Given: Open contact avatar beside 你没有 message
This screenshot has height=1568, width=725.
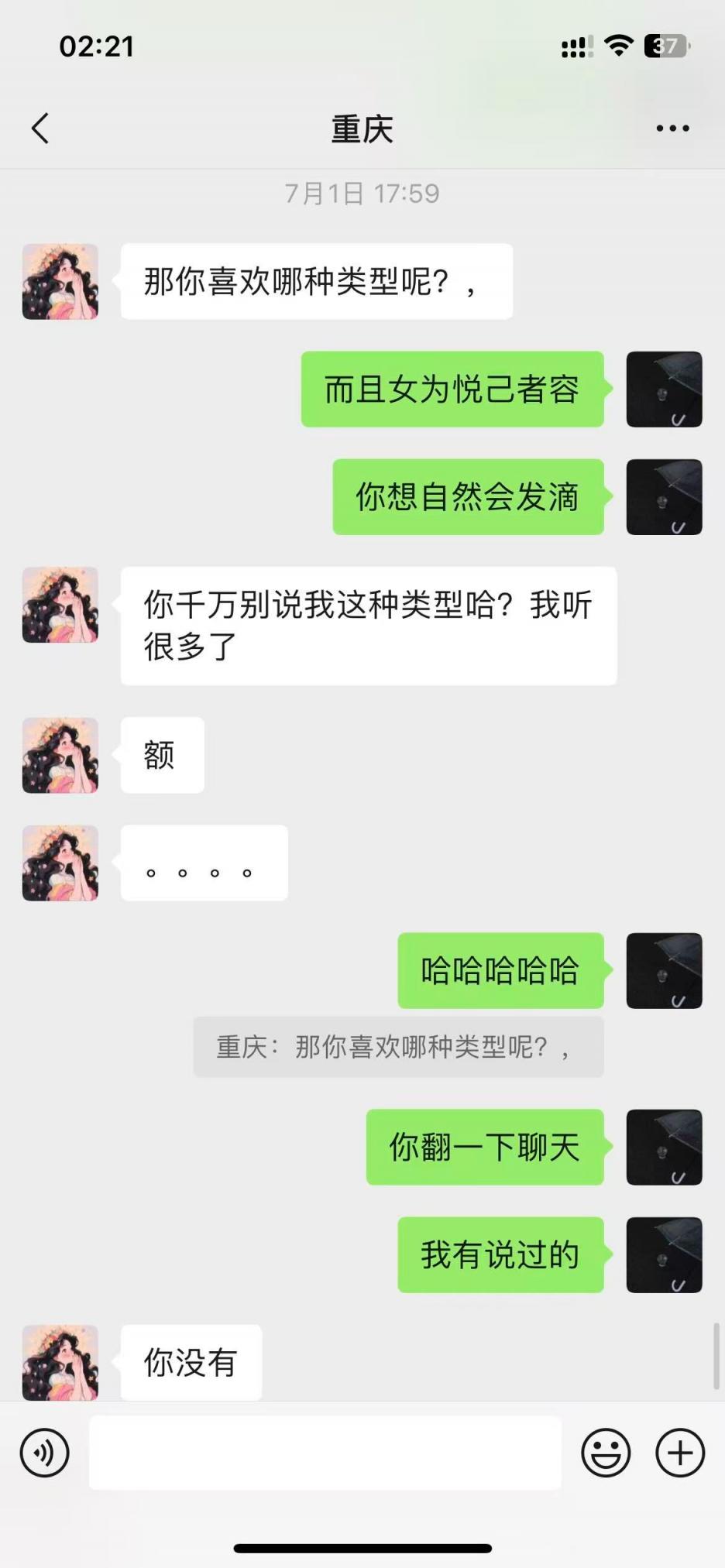Looking at the screenshot, I should click(60, 1362).
